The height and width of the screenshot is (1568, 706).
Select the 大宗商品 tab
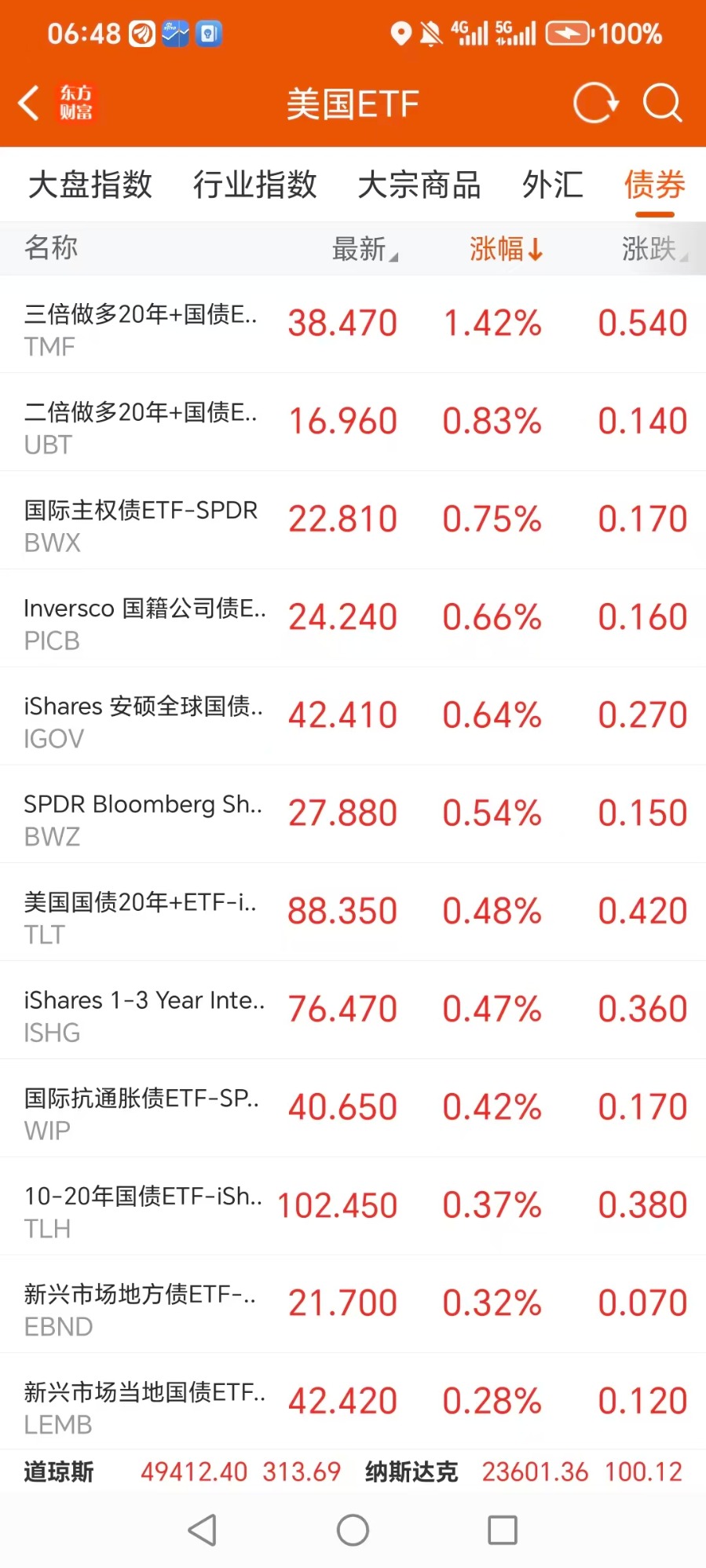419,185
